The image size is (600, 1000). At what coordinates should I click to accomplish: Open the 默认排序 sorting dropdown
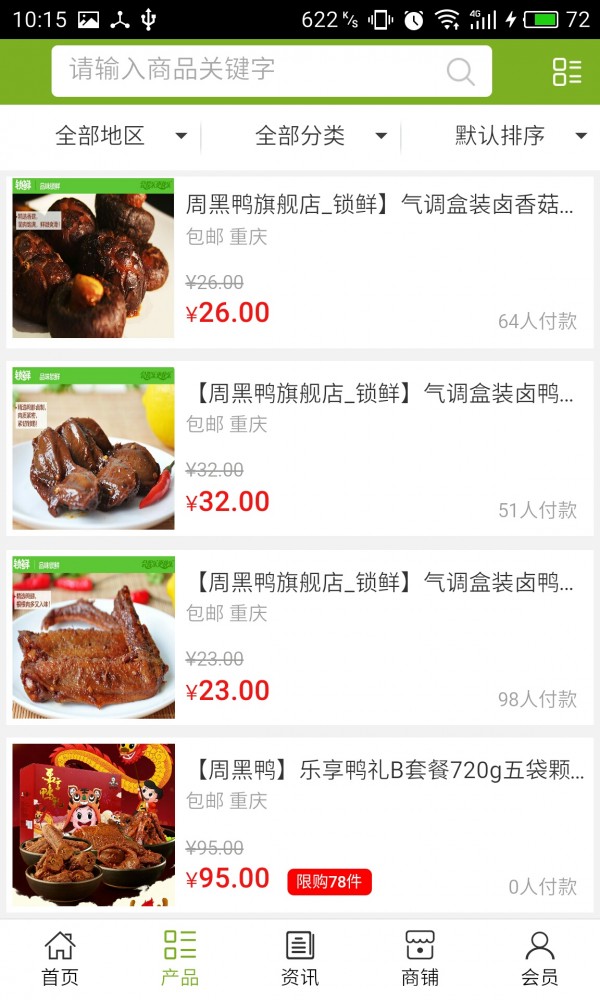520,136
